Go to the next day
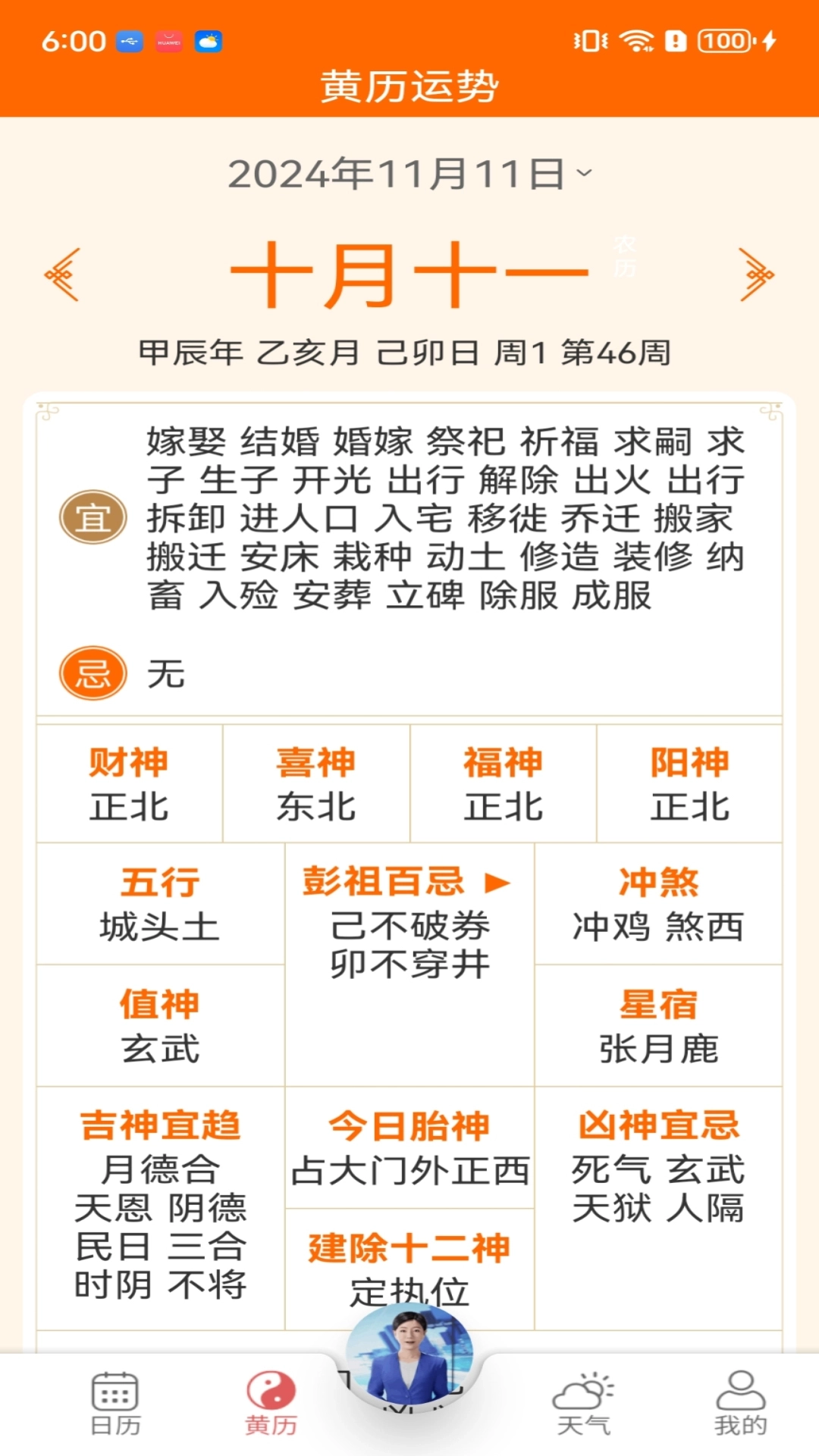The image size is (819, 1456). point(756,275)
